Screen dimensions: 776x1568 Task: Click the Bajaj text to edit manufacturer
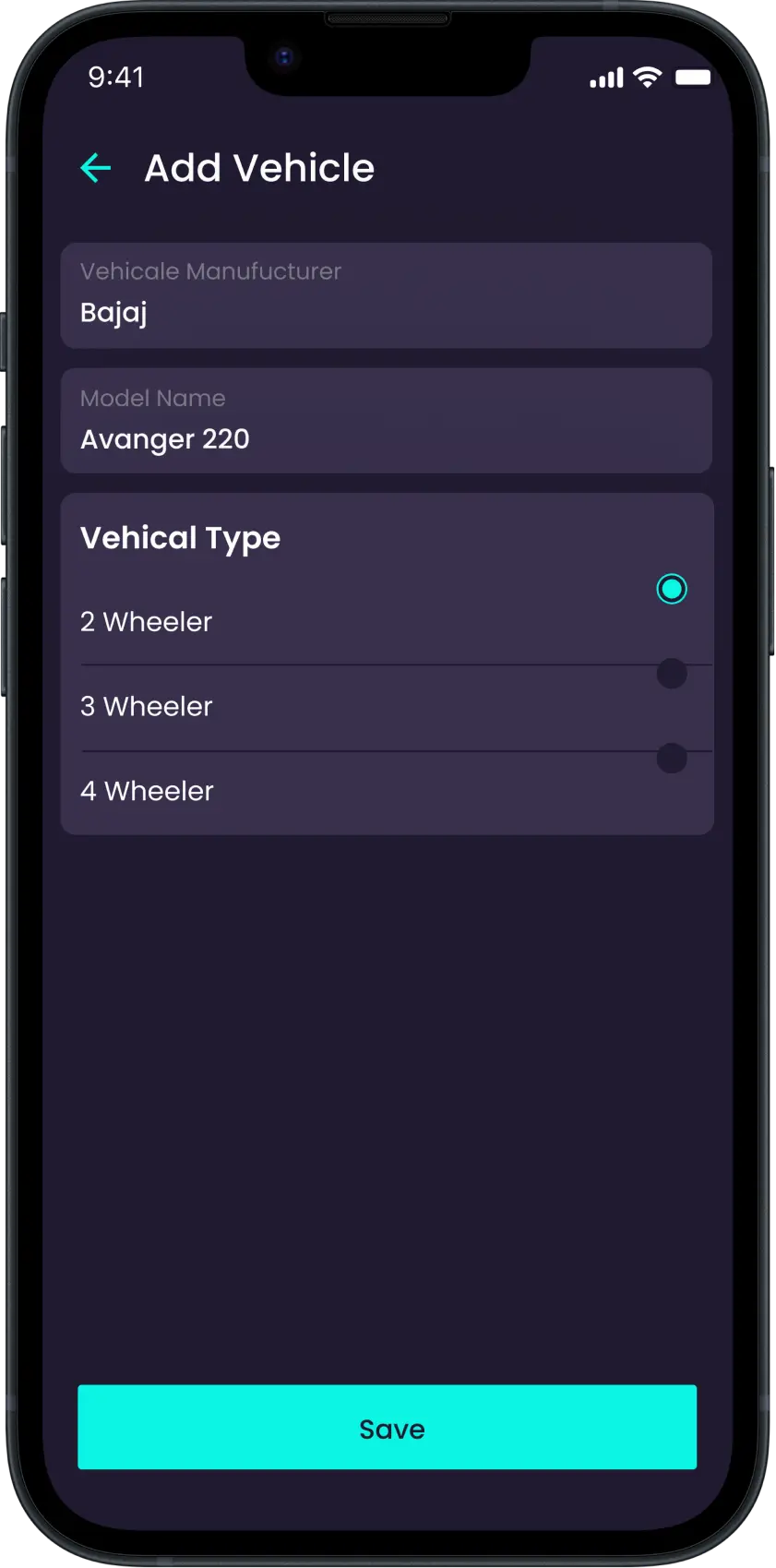tap(113, 313)
